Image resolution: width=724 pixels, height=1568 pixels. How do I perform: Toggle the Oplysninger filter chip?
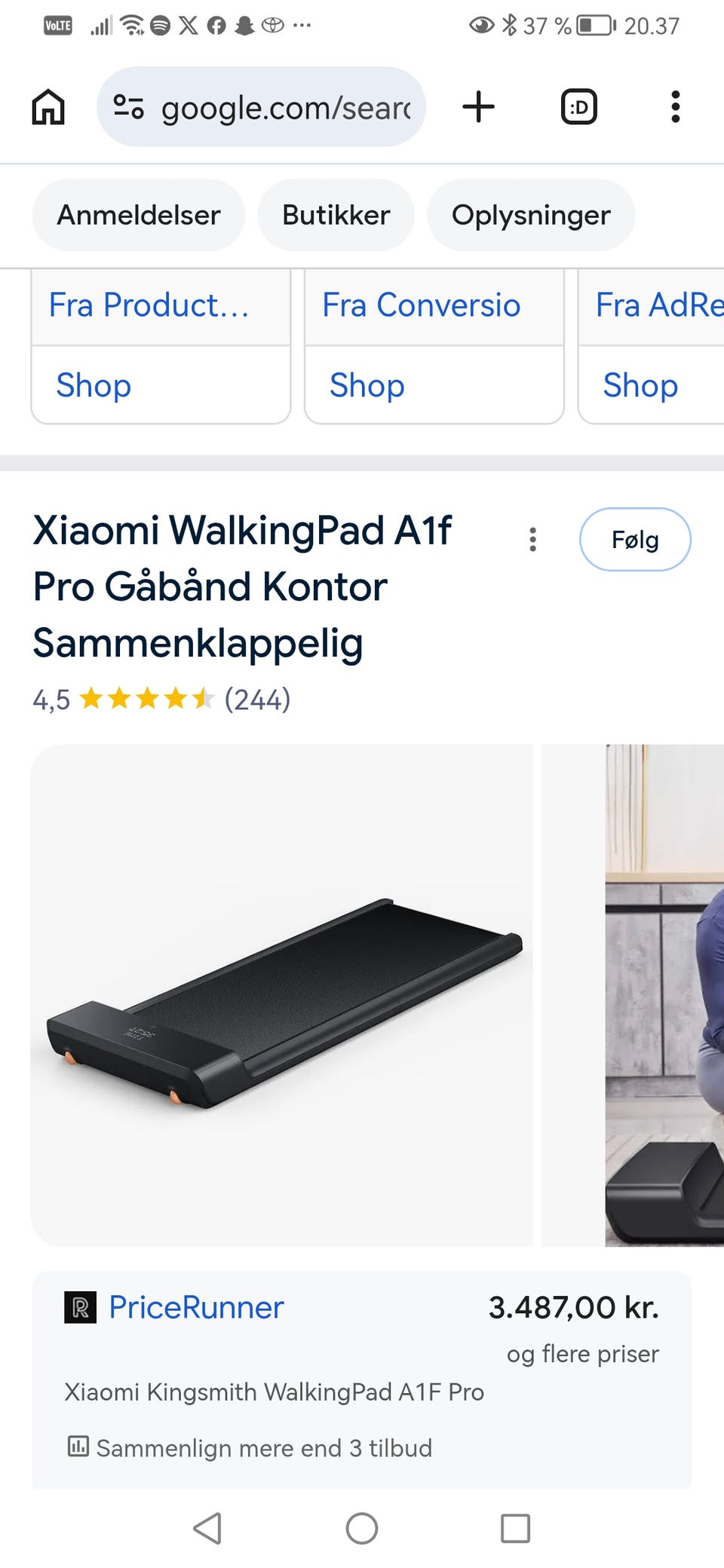click(x=530, y=215)
